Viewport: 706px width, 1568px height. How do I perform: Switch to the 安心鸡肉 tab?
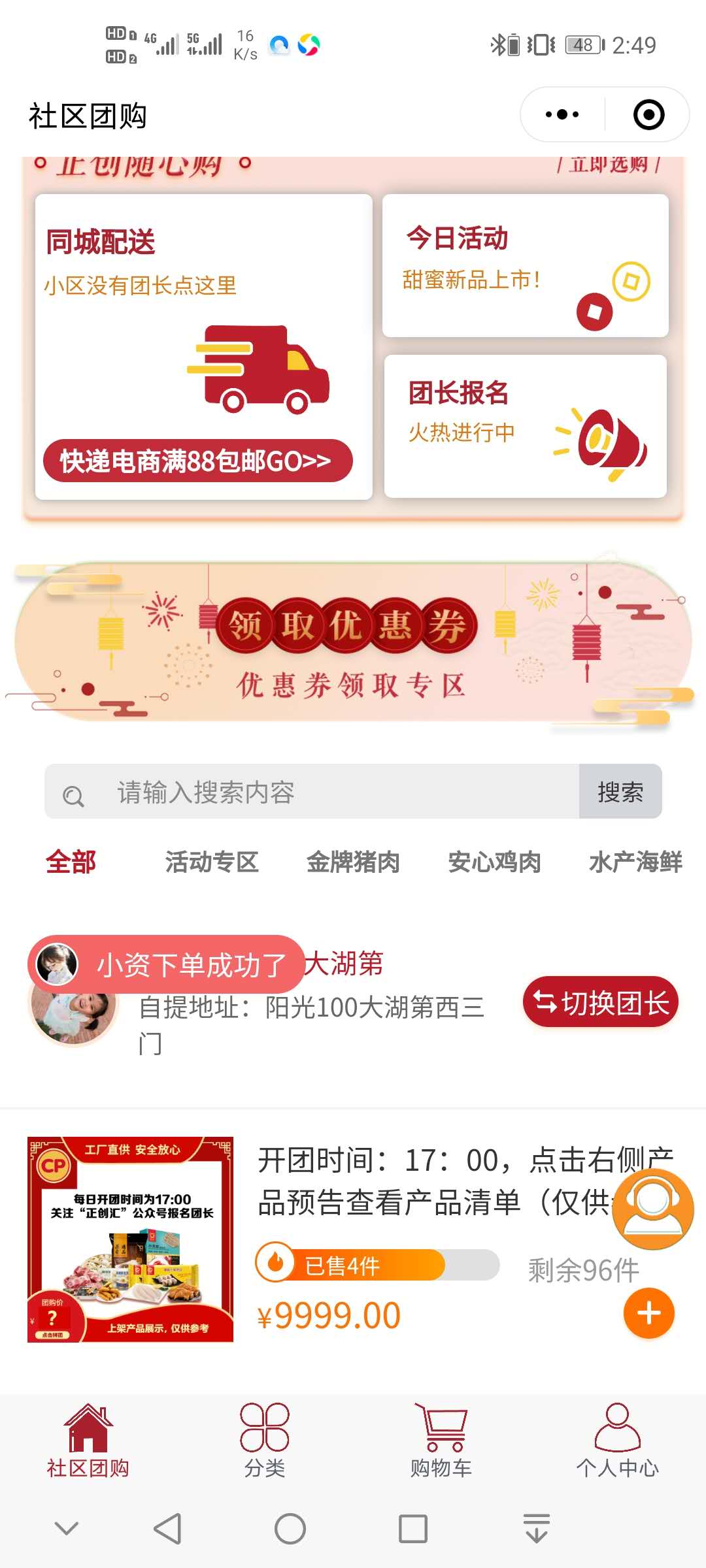click(x=494, y=862)
